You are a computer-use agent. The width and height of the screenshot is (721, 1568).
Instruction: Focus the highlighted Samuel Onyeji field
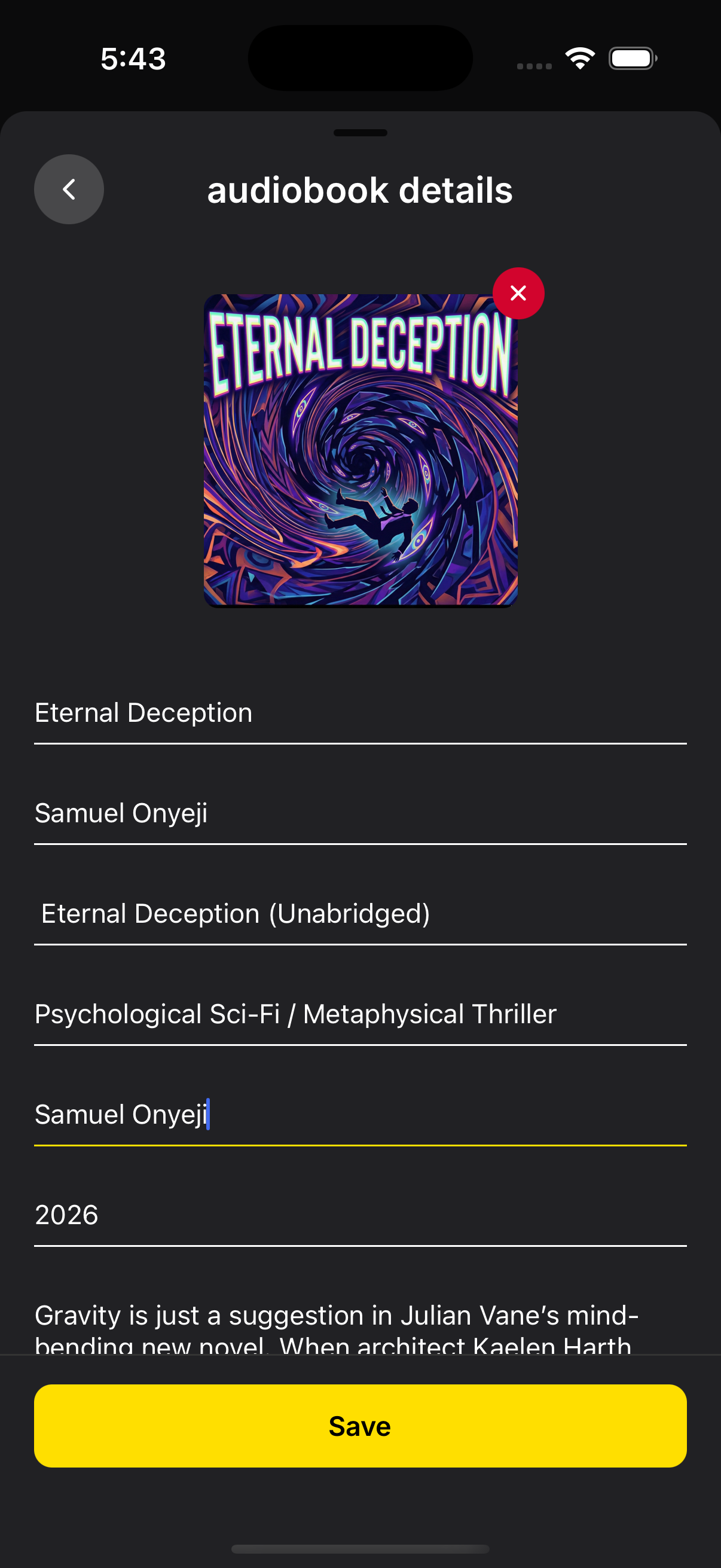point(360,1115)
